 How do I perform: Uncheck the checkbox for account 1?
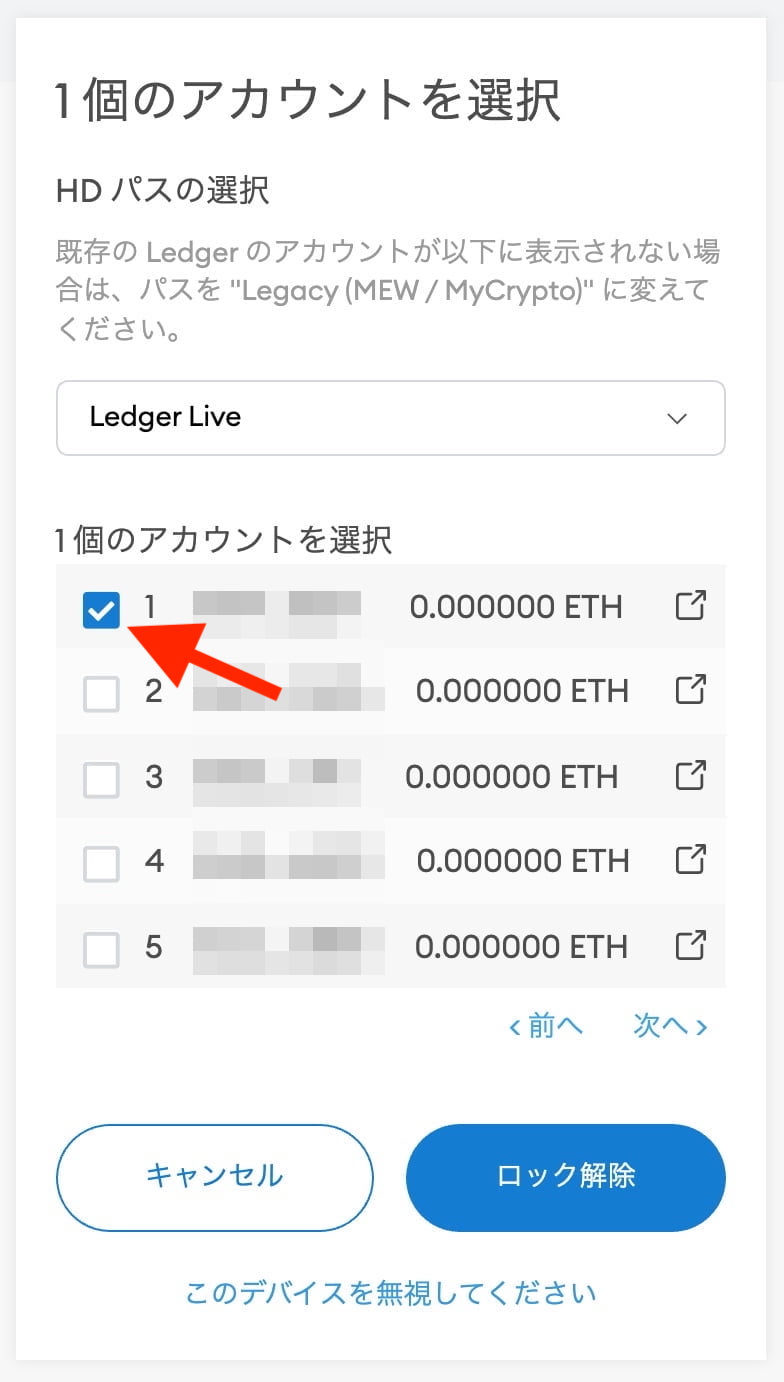[x=101, y=609]
